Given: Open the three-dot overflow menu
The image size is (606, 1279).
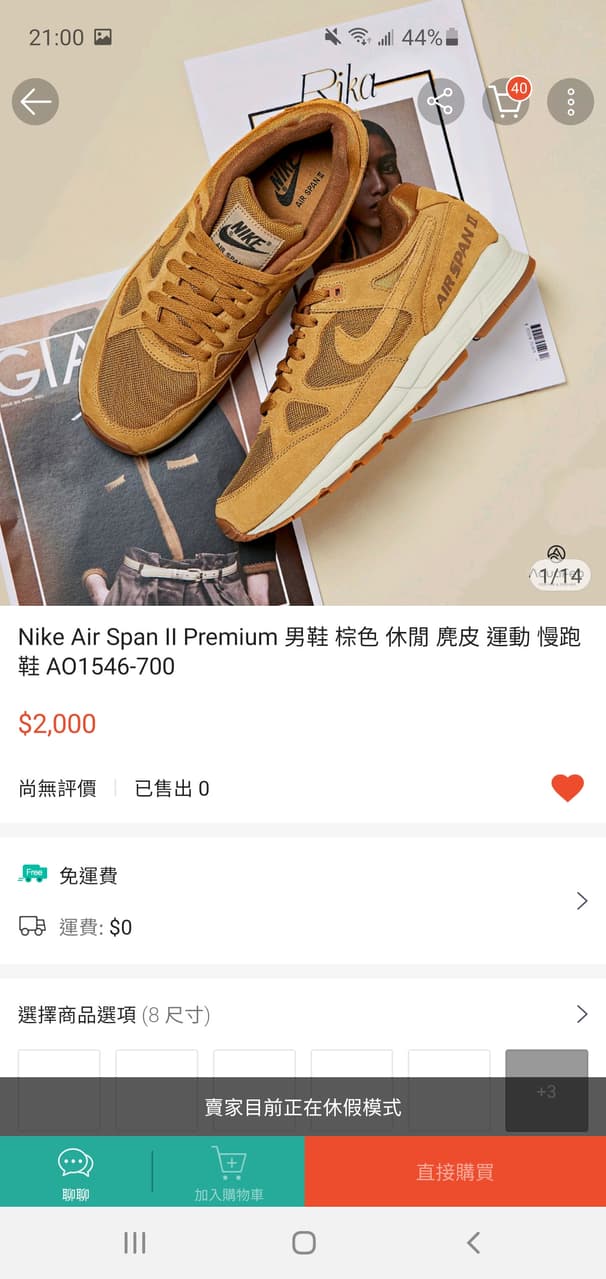Looking at the screenshot, I should point(570,102).
